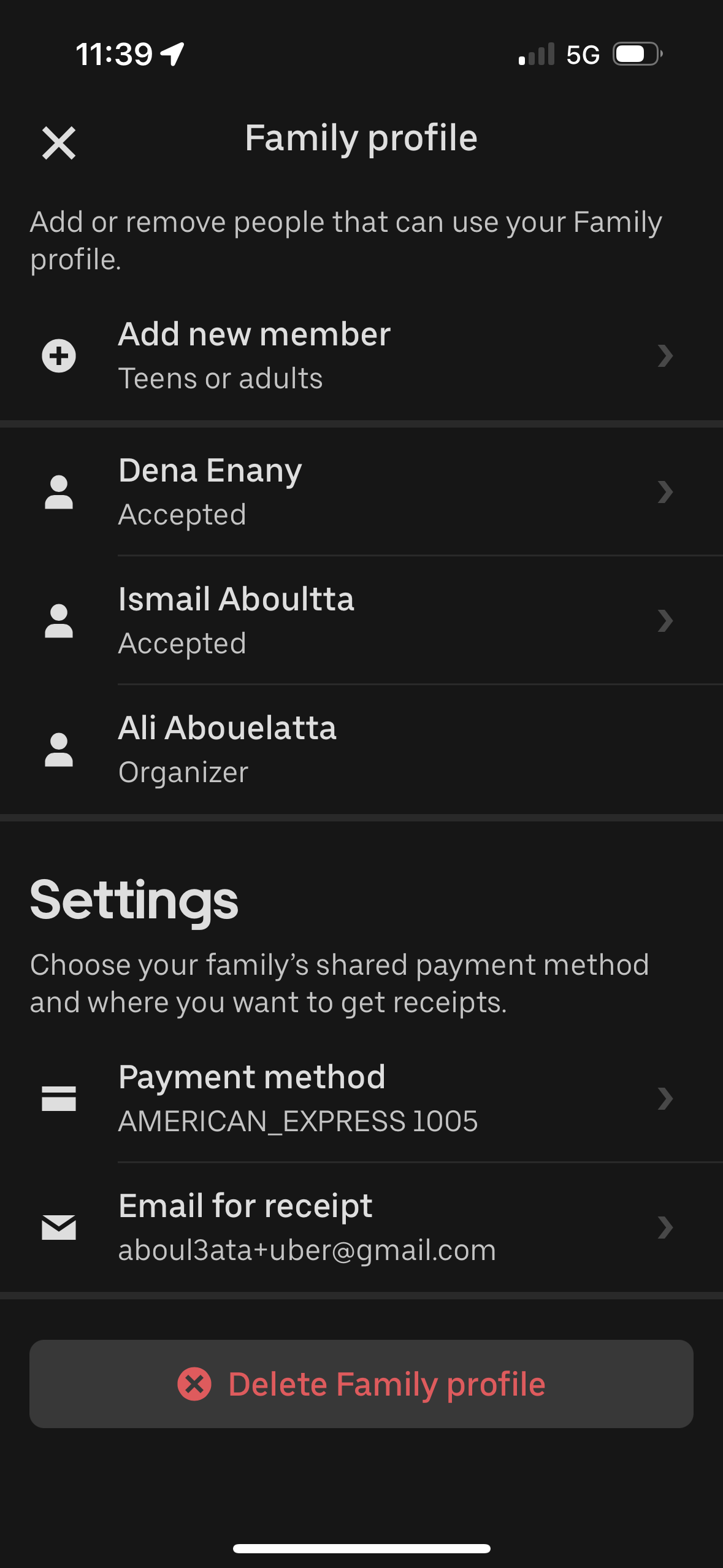
Task: Expand the Payment method chevron
Action: (x=665, y=1099)
